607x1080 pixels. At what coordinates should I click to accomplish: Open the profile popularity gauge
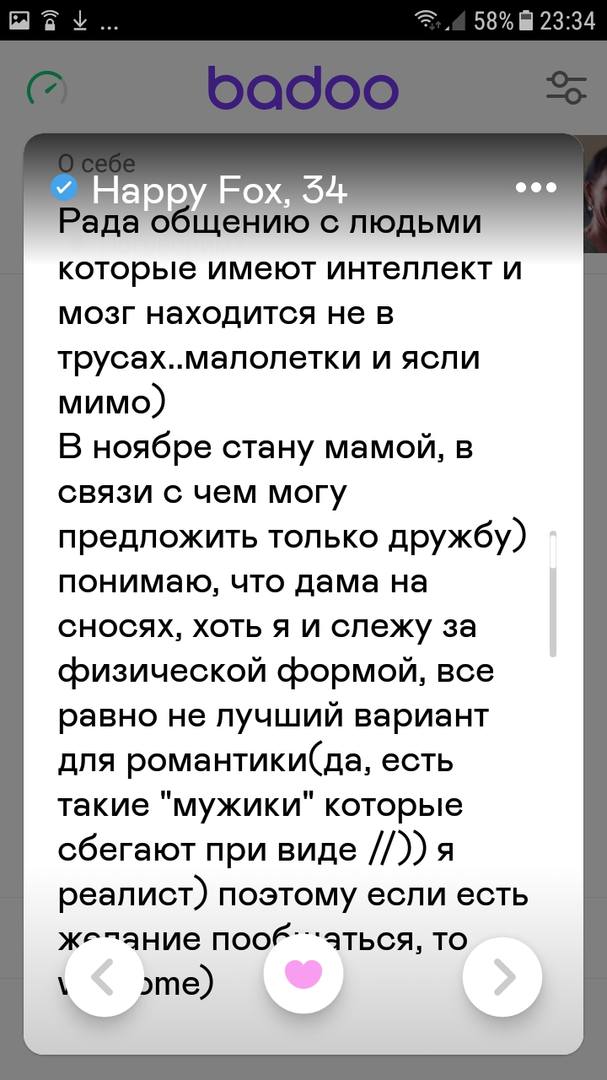[x=46, y=89]
